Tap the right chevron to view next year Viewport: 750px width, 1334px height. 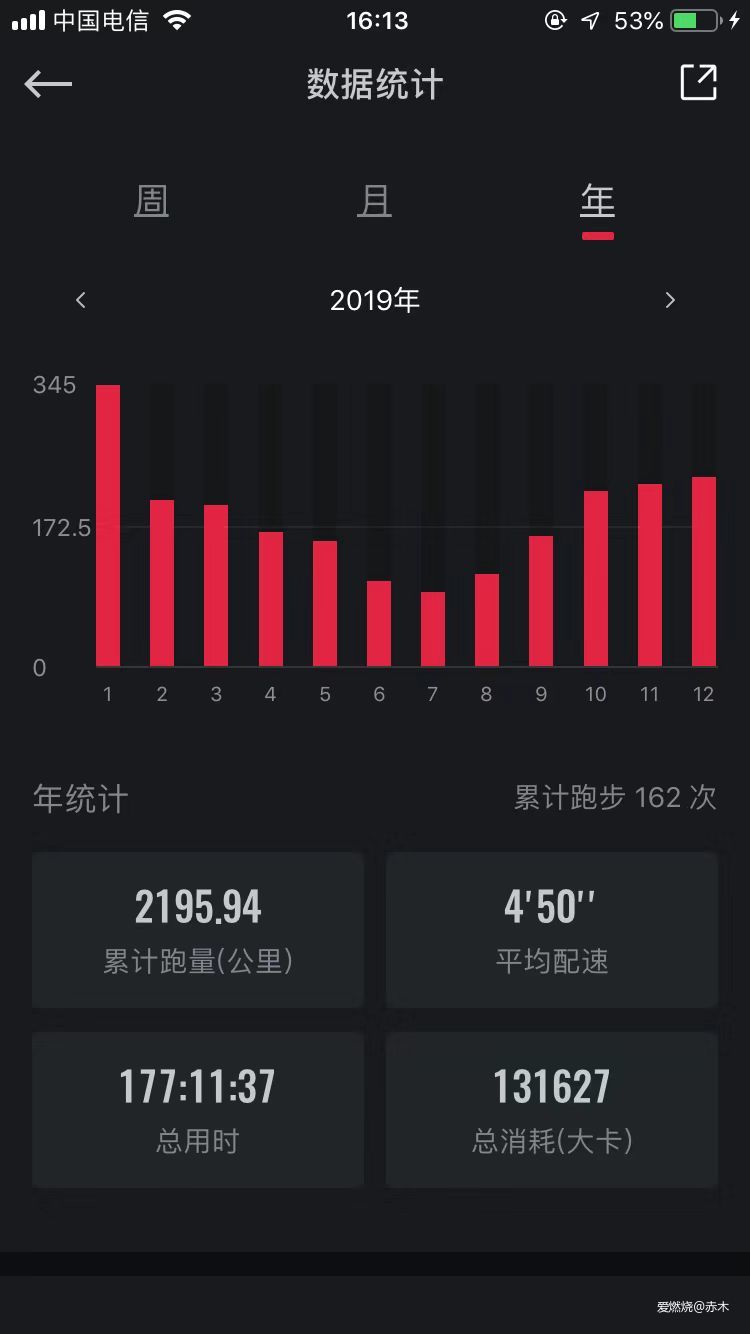670,300
